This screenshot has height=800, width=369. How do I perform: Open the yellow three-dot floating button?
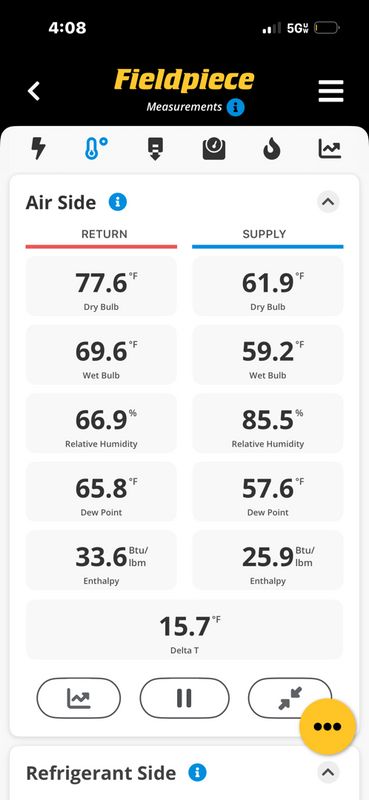tap(327, 727)
